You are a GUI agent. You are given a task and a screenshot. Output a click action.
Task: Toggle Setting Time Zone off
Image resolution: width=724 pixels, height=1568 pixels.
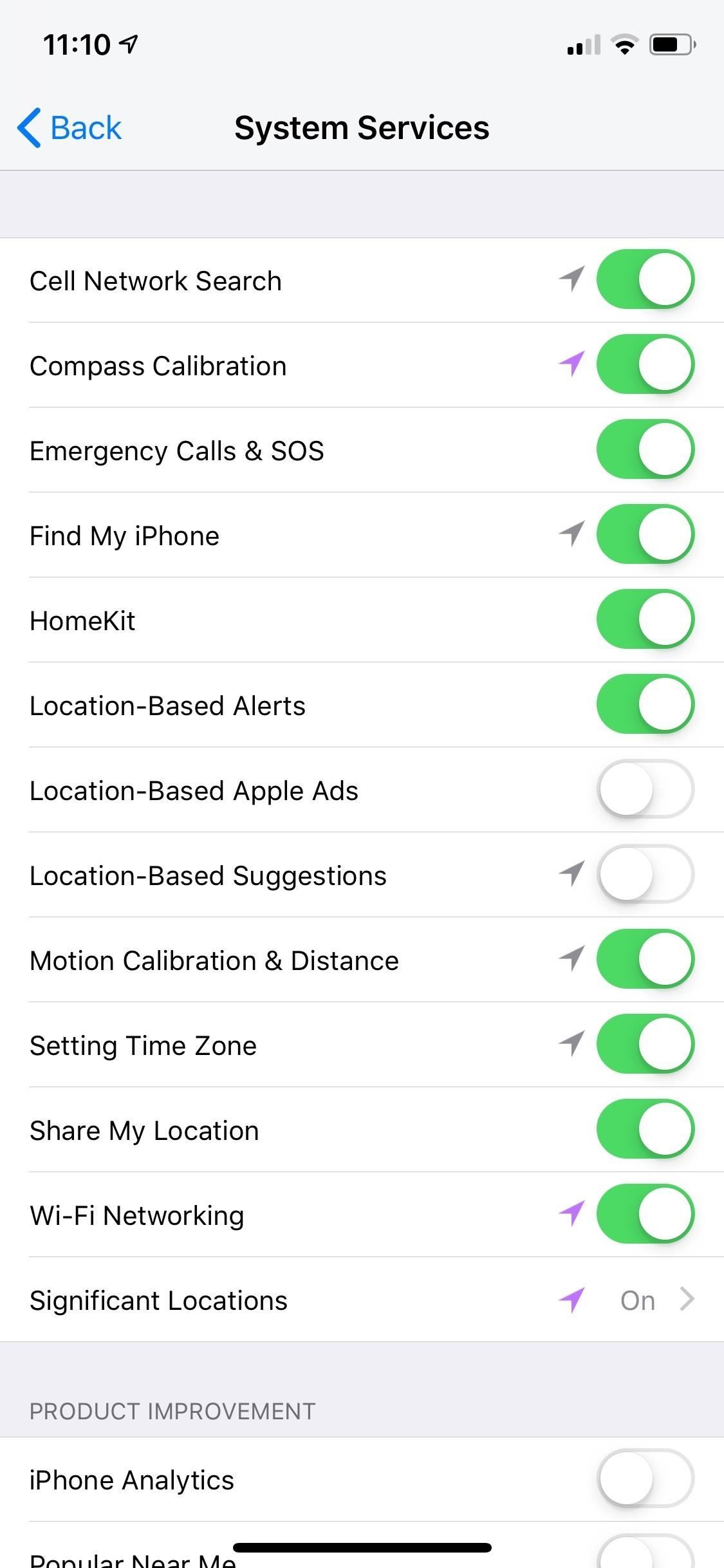pos(645,1044)
